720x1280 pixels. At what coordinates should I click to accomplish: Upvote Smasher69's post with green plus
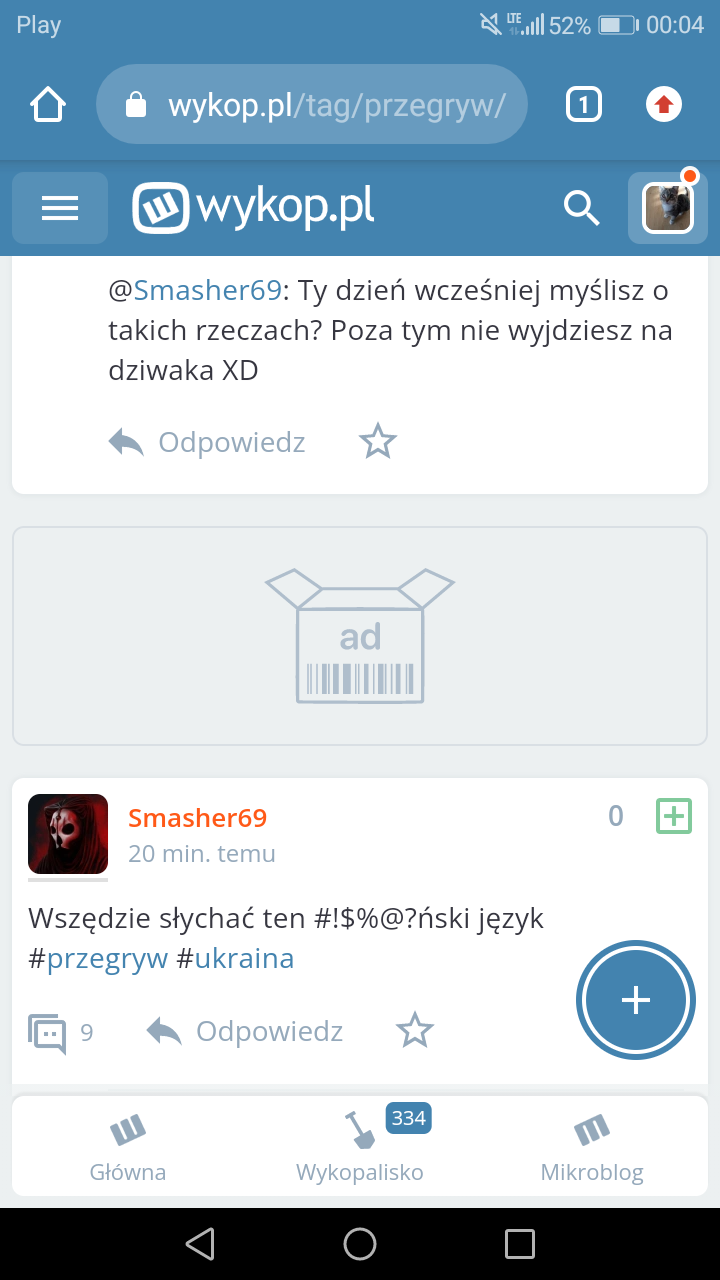(x=674, y=816)
